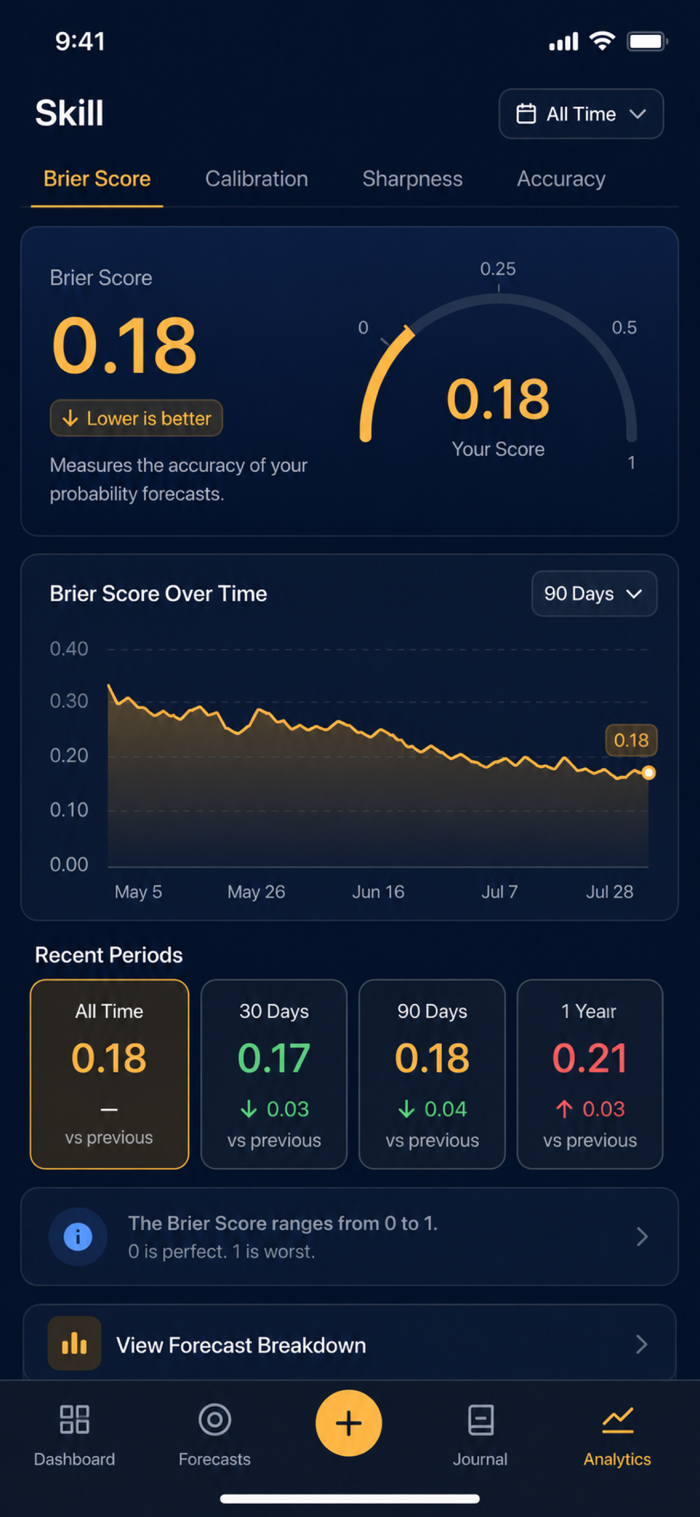
Task: Open View Forecast Breakdown
Action: click(x=350, y=1344)
